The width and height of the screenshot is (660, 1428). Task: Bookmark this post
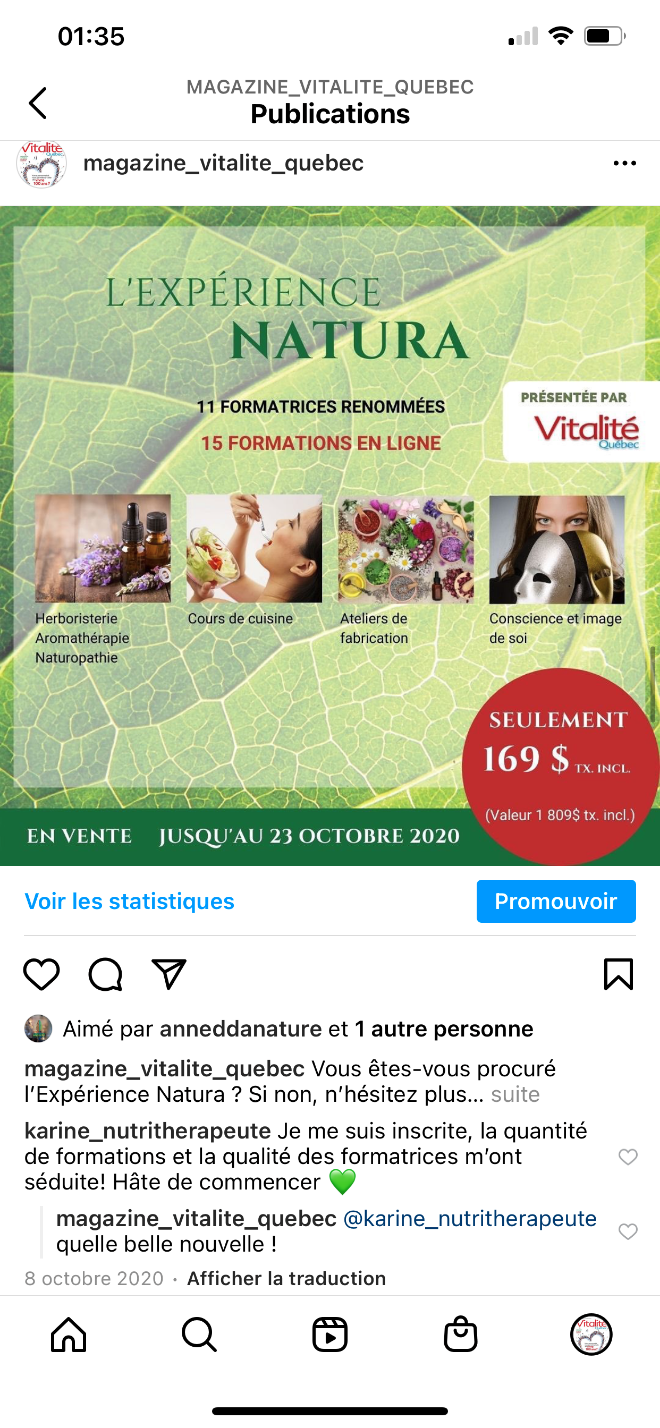click(618, 974)
